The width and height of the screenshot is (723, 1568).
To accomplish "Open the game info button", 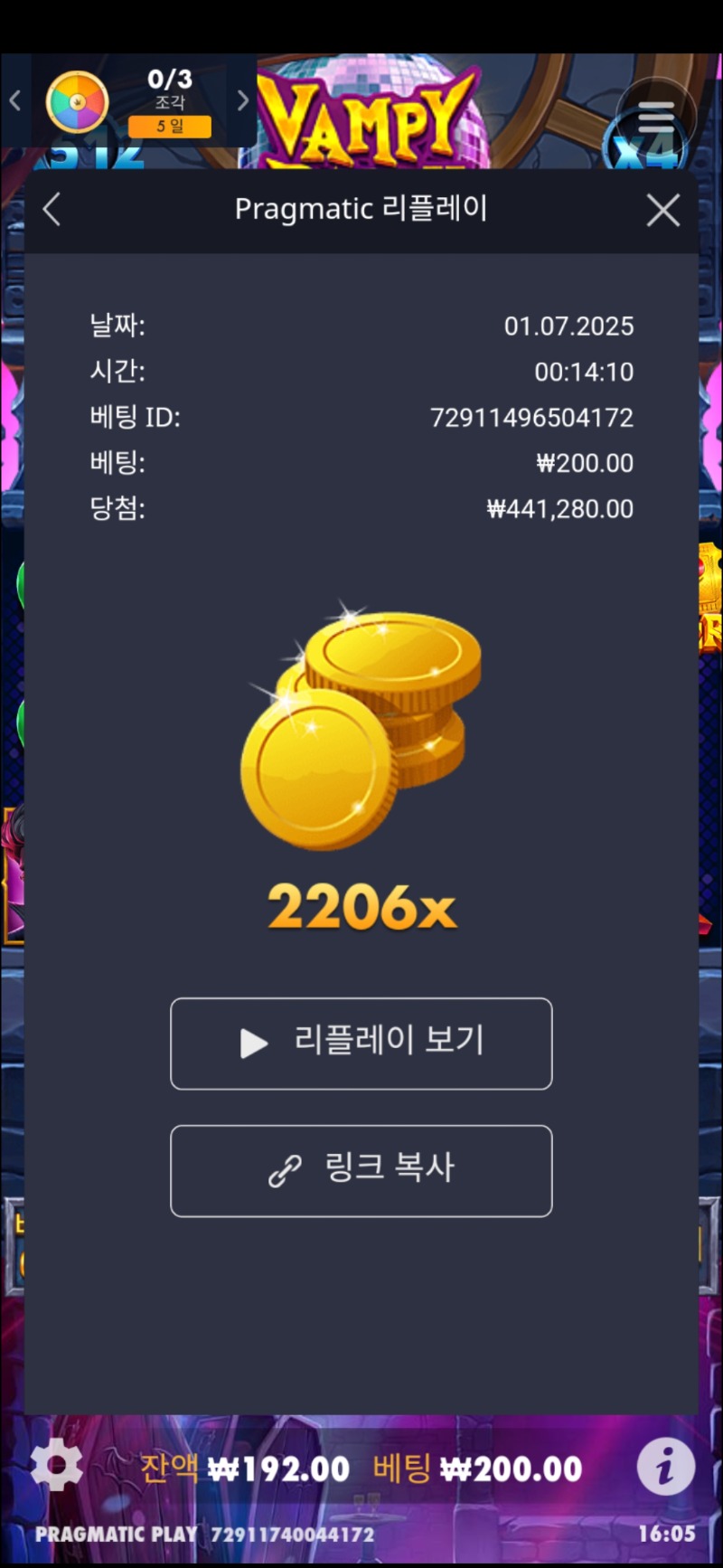I will click(x=666, y=1467).
